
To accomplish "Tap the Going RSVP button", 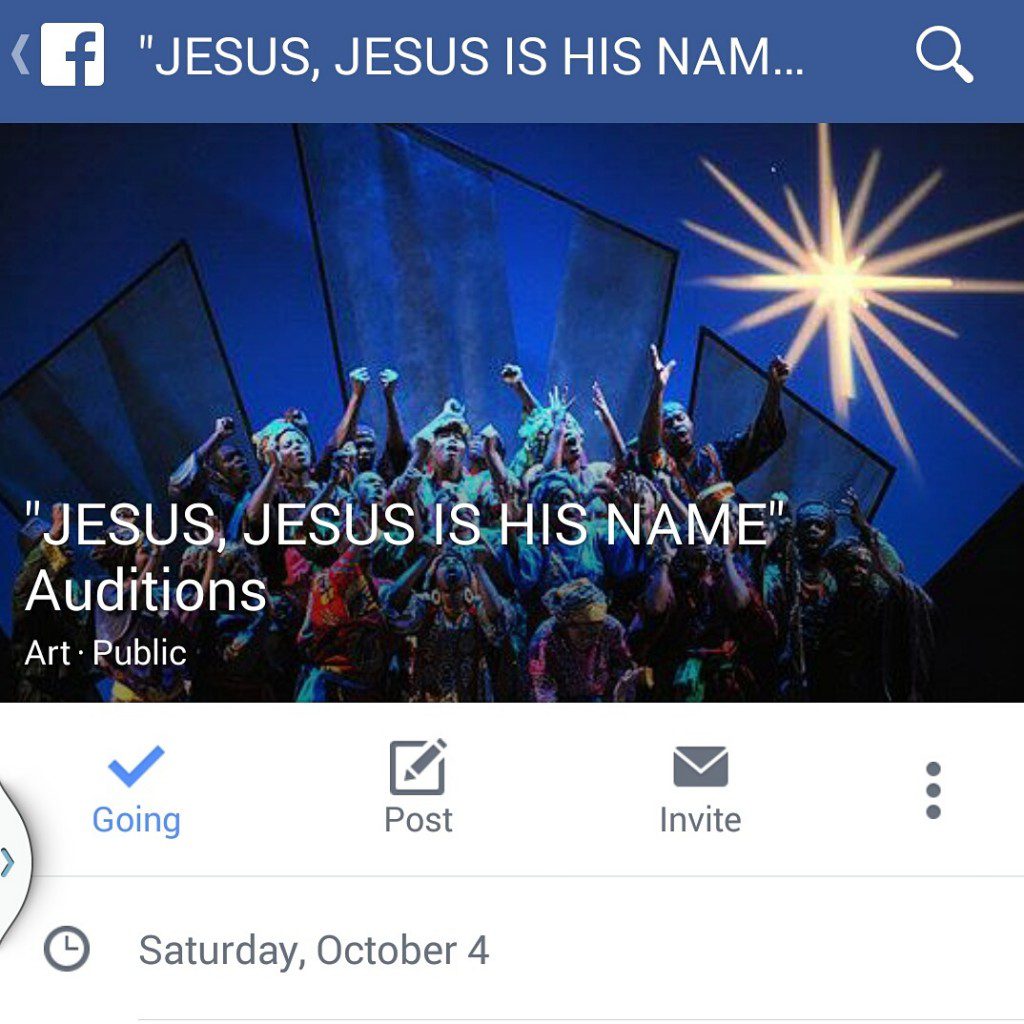I will pos(136,791).
